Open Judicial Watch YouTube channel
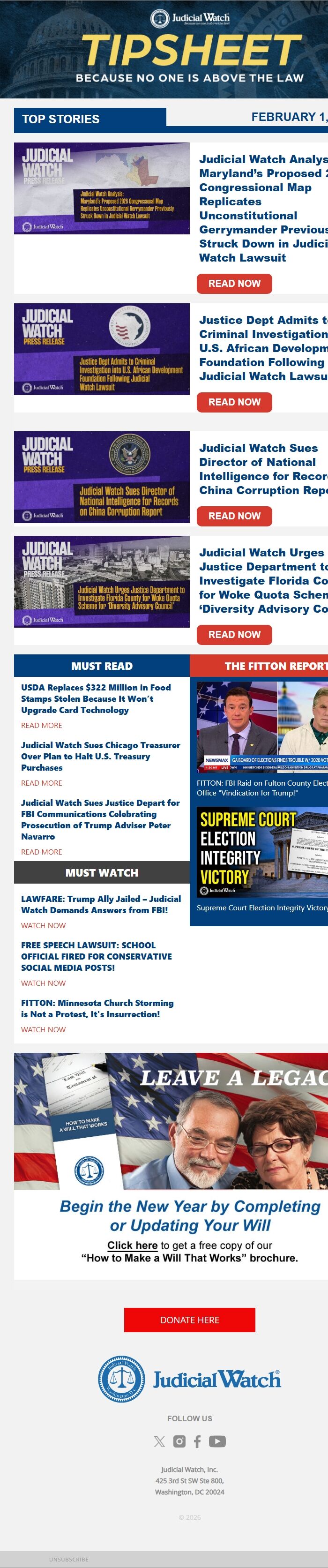This screenshot has height=1568, width=328. click(217, 1441)
